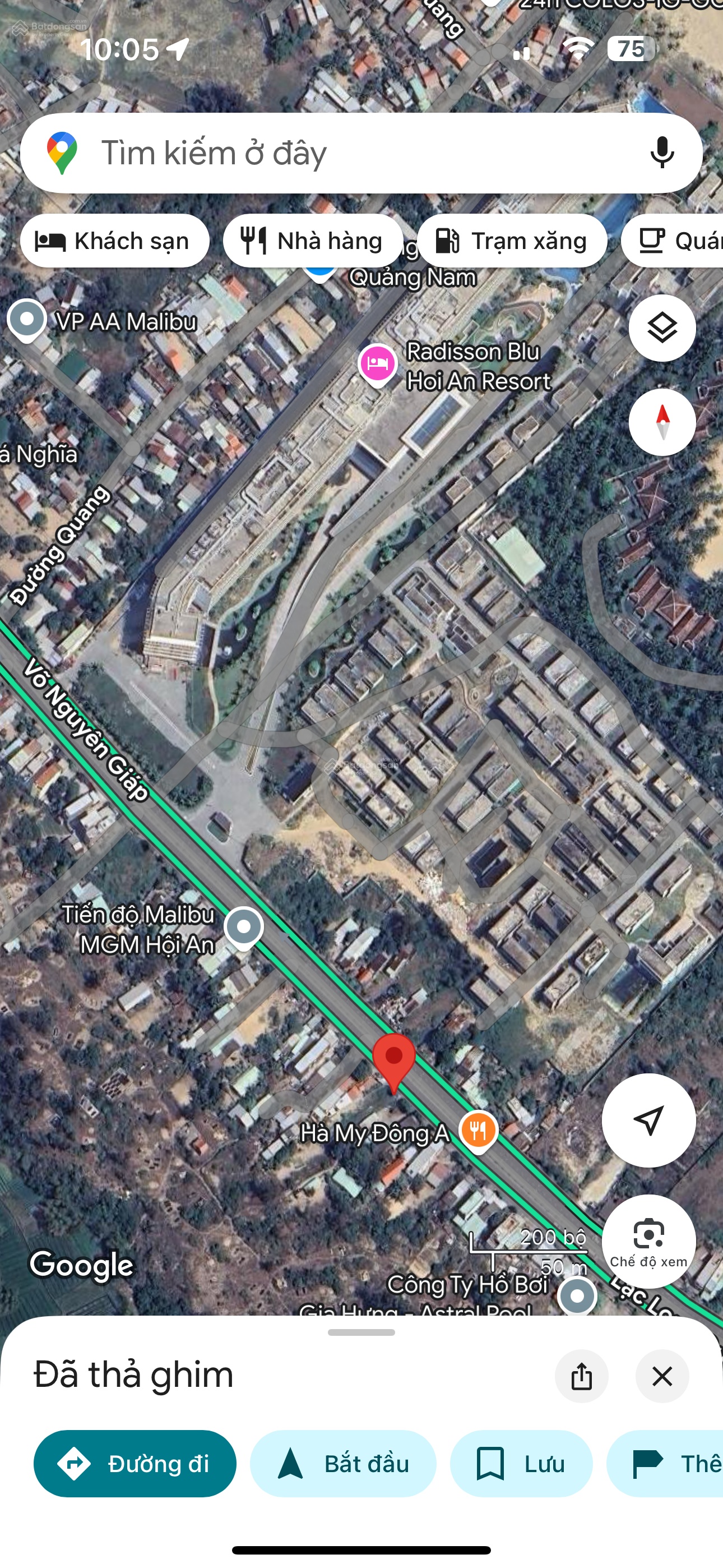Open the "Tìm kiếm ở đây" search box
This screenshot has height=1568, width=723.
tap(341, 153)
